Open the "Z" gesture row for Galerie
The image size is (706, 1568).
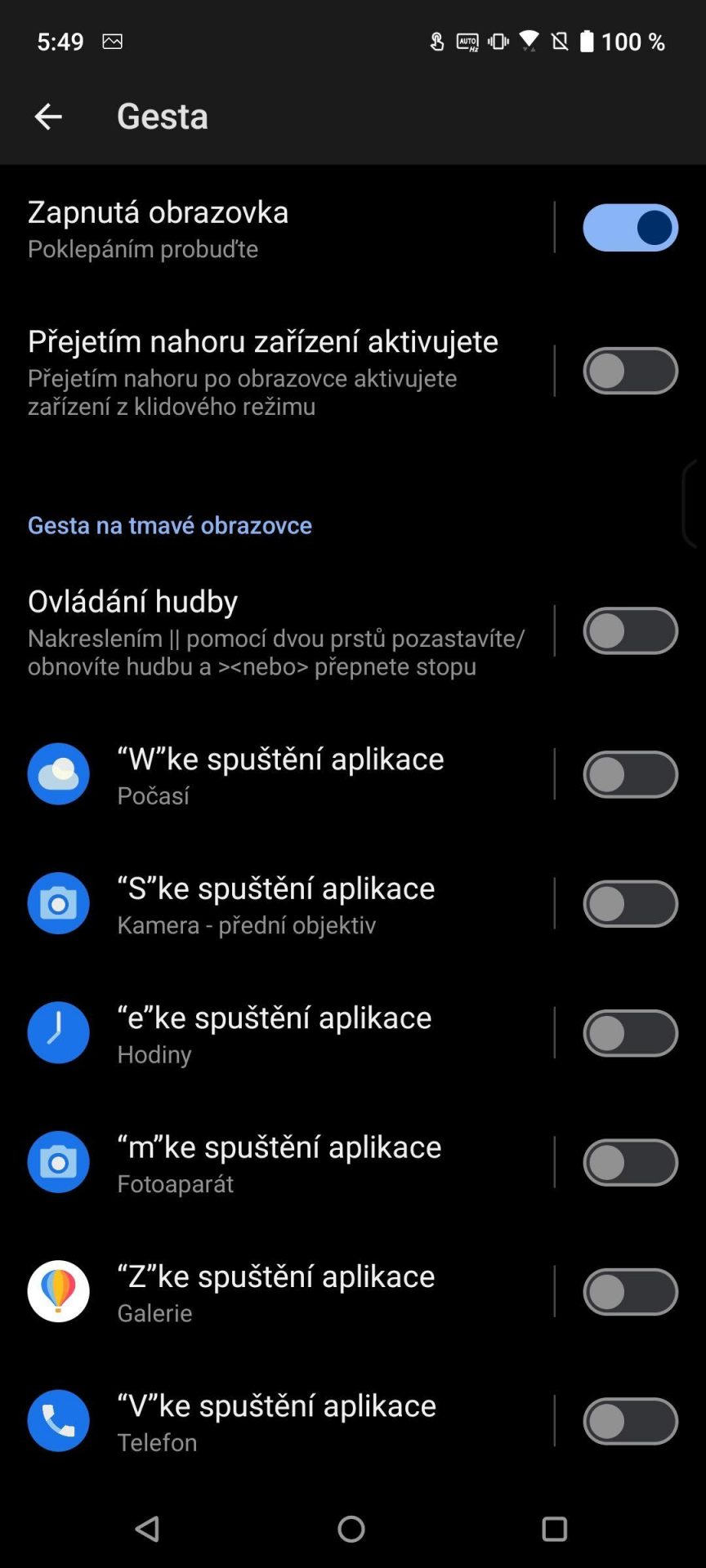click(x=278, y=1292)
